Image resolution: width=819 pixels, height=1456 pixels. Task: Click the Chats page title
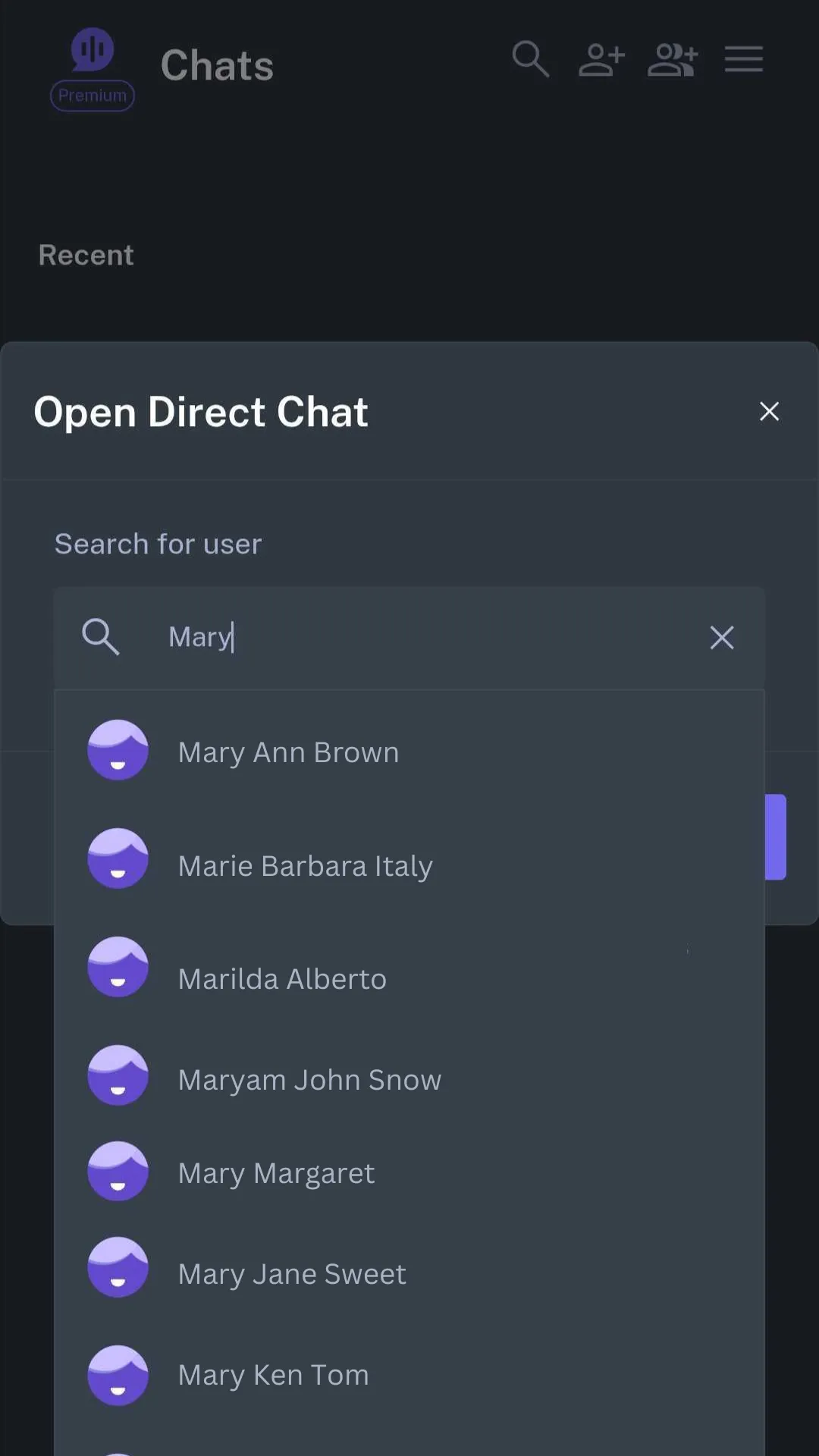217,64
